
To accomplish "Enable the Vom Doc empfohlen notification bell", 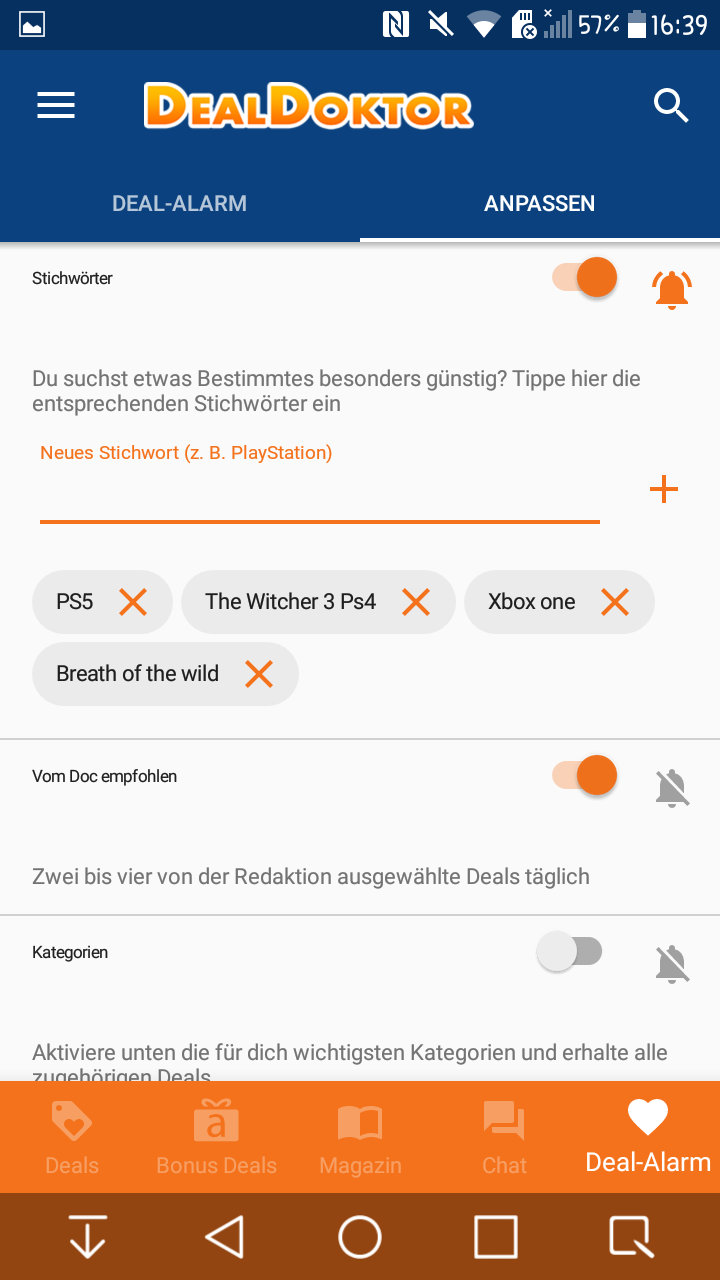I will point(672,789).
